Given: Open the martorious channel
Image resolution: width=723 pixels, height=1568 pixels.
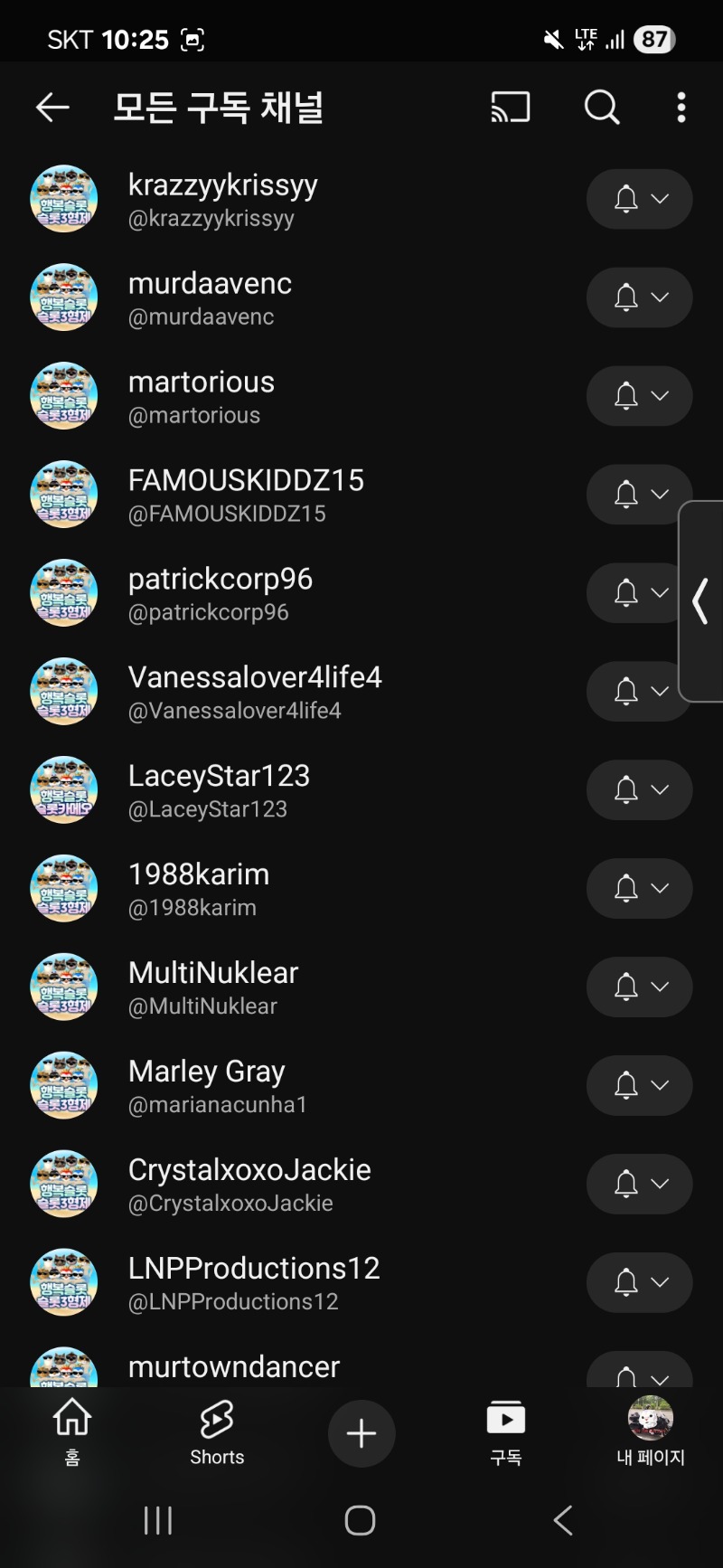Looking at the screenshot, I should [201, 396].
